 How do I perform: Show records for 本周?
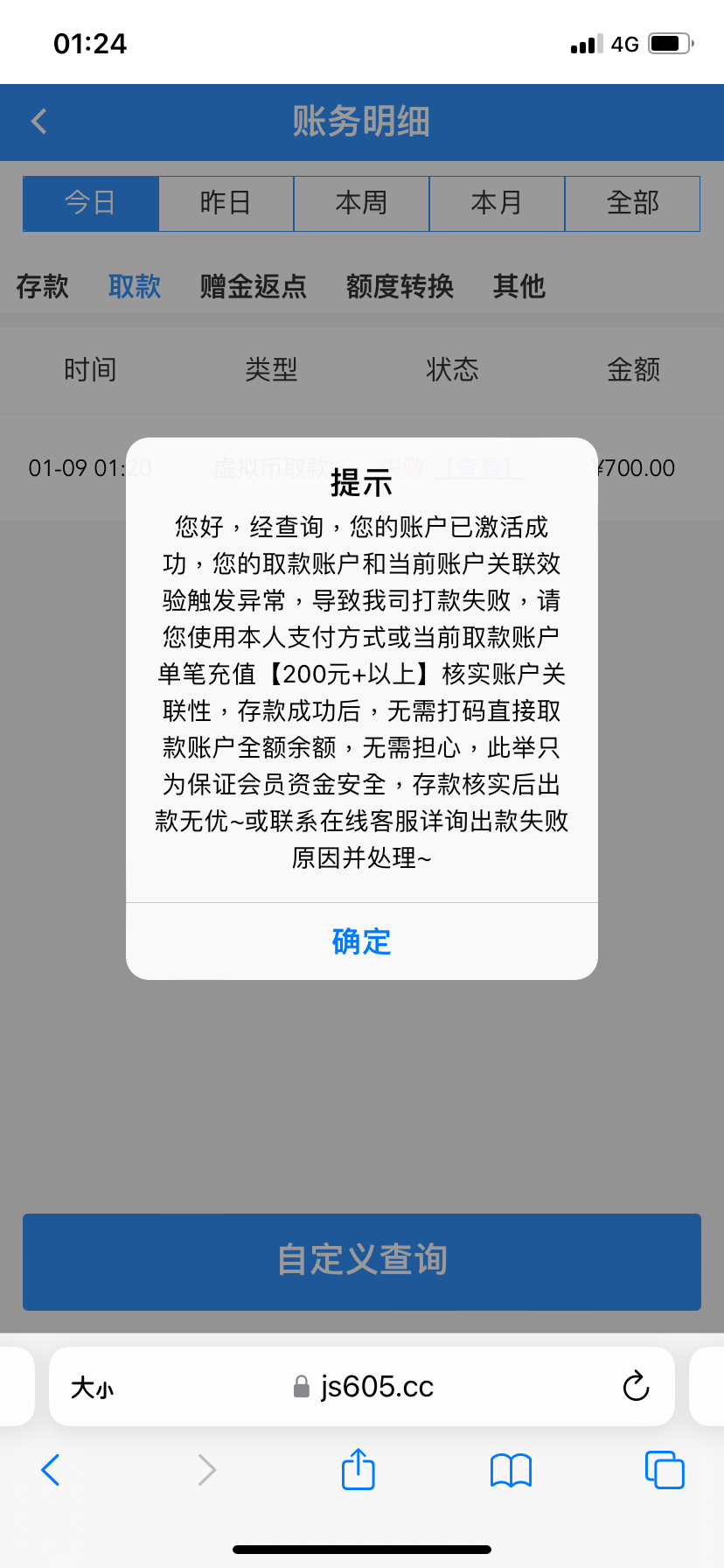click(x=361, y=203)
